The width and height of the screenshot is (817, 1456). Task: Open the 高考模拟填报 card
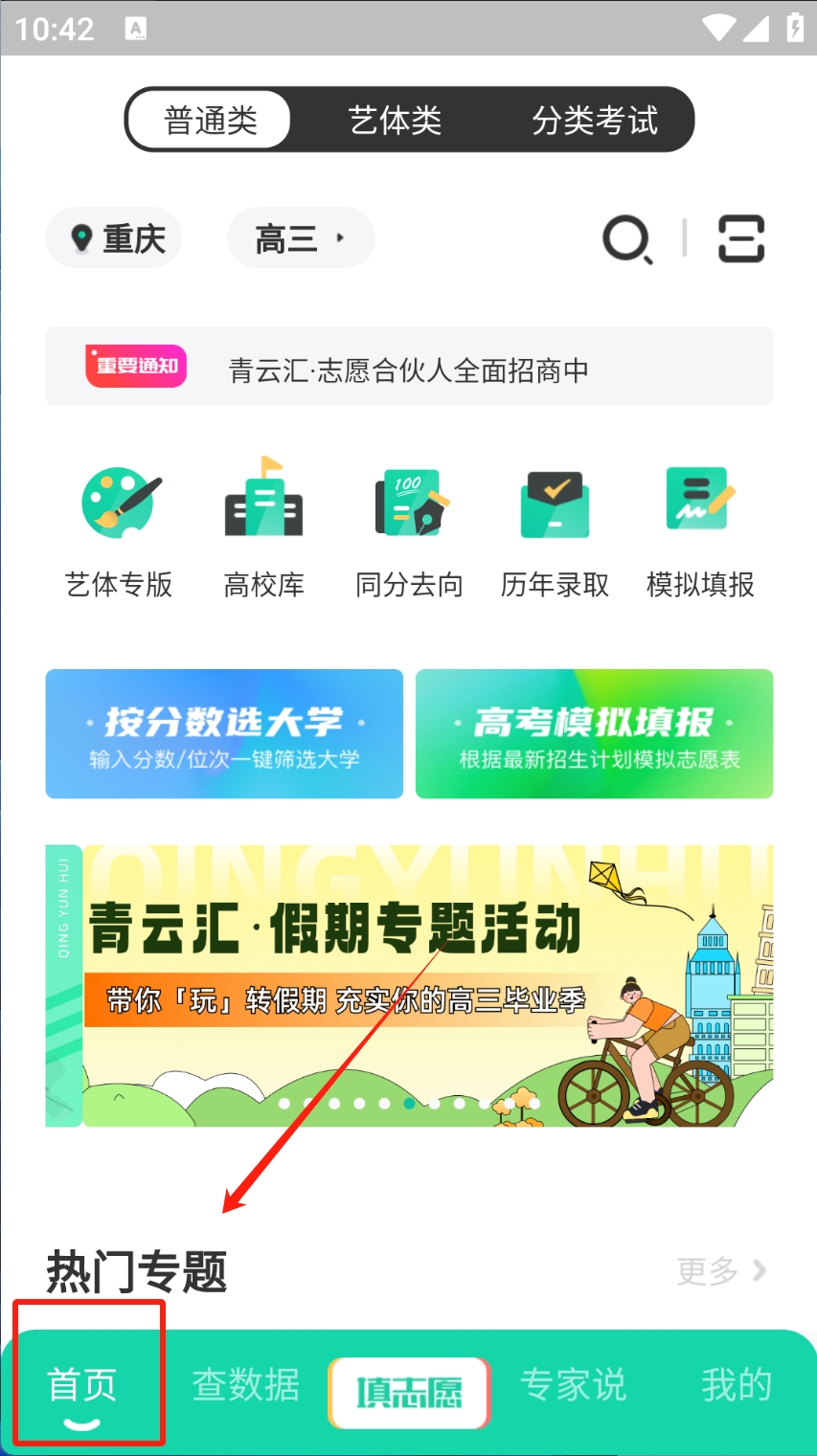594,734
